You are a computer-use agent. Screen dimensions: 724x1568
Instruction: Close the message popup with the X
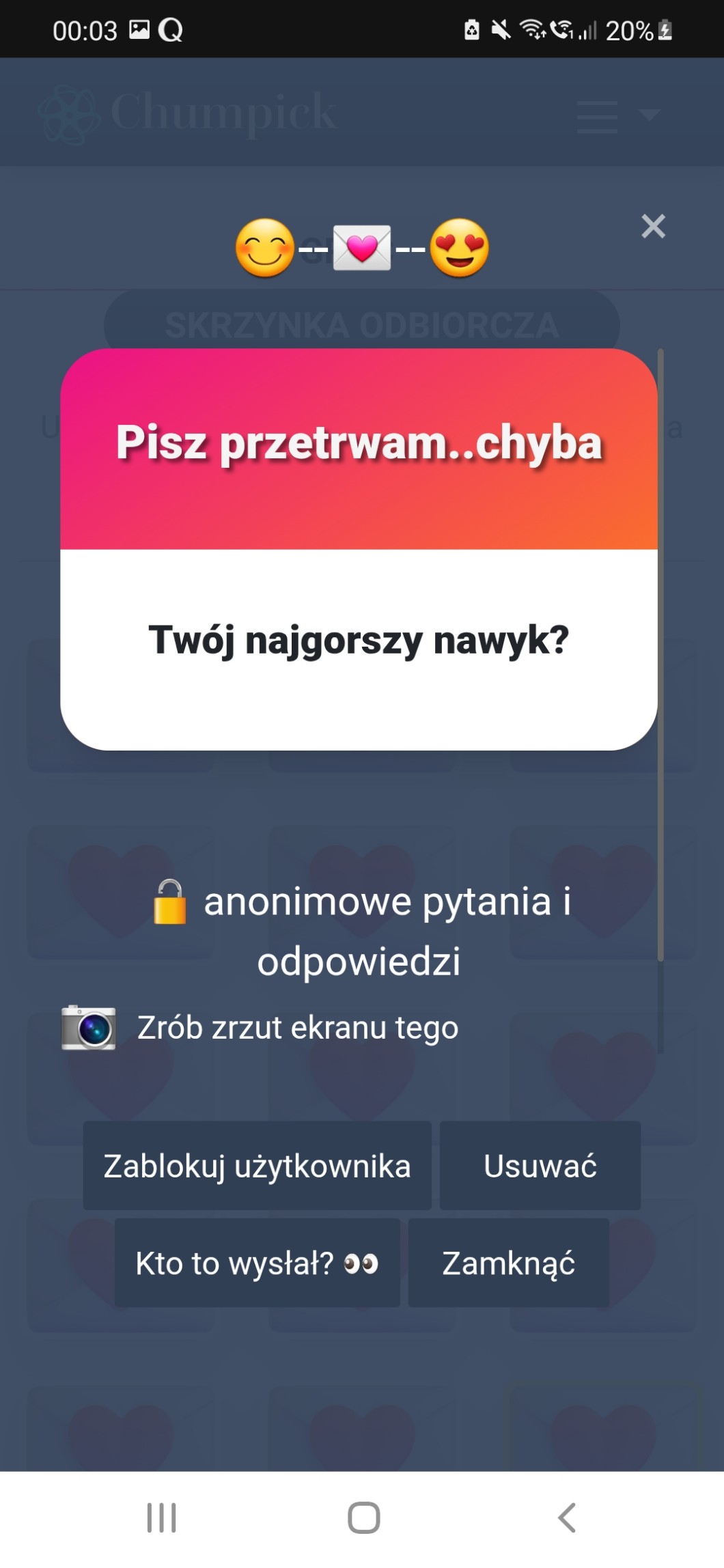pos(653,226)
